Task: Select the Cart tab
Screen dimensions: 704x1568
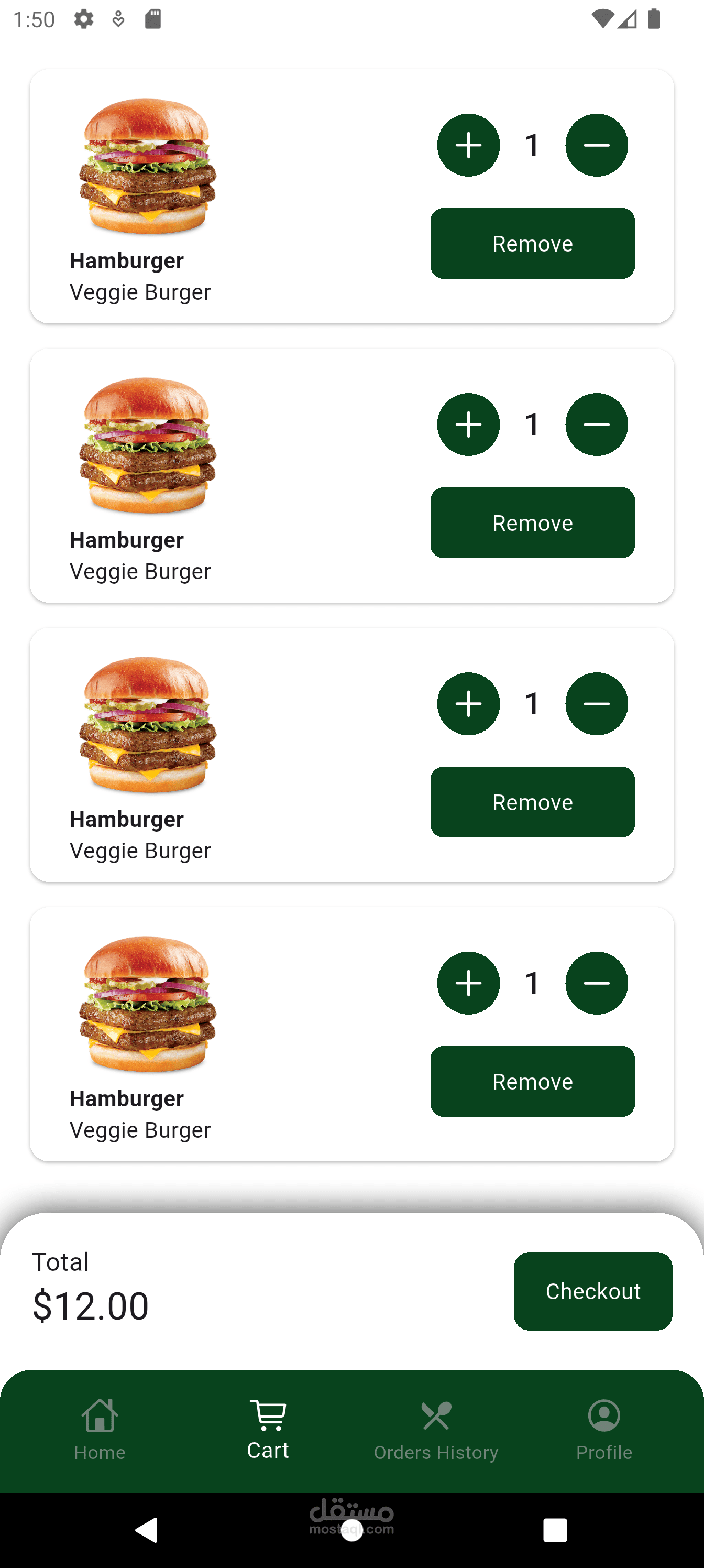Action: (268, 1430)
